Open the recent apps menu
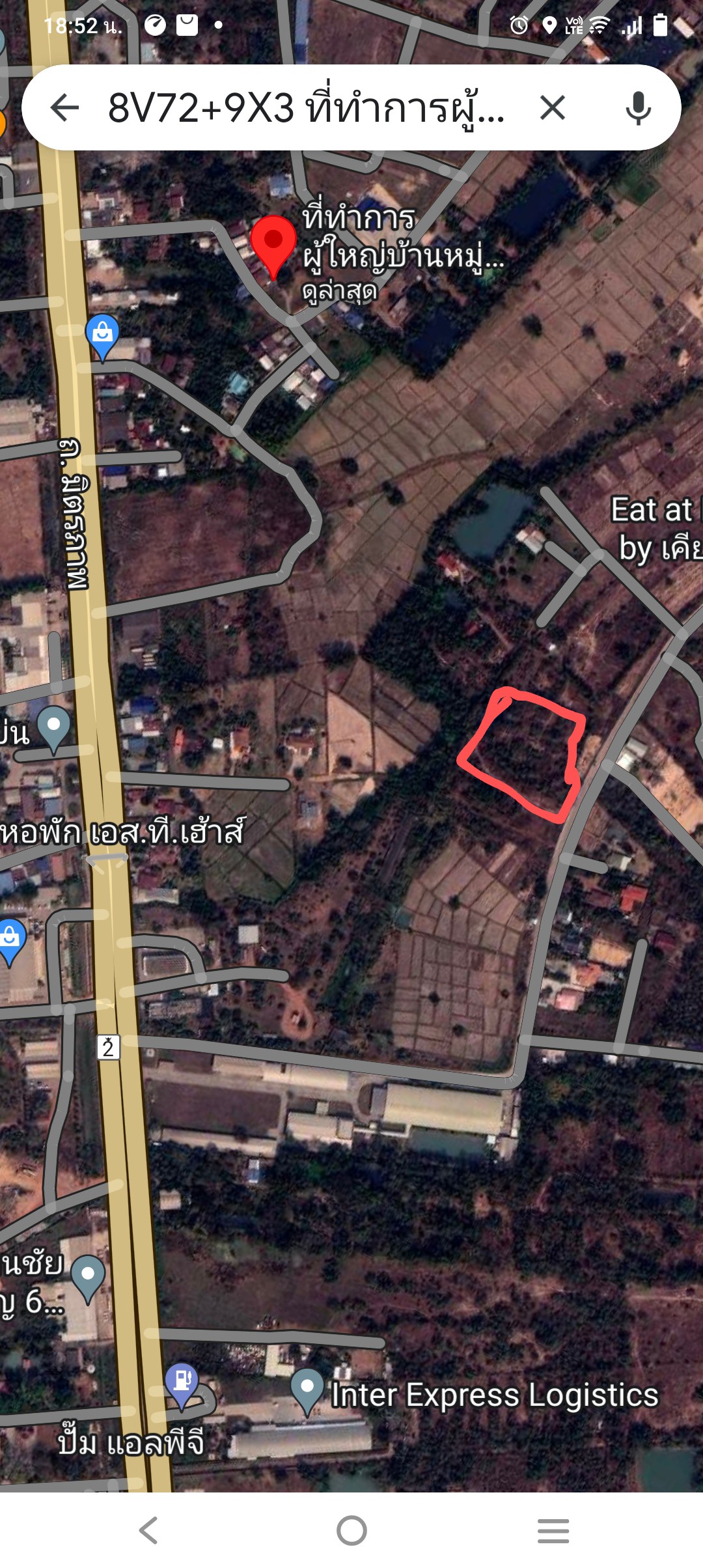Image resolution: width=703 pixels, height=1568 pixels. point(553,1530)
